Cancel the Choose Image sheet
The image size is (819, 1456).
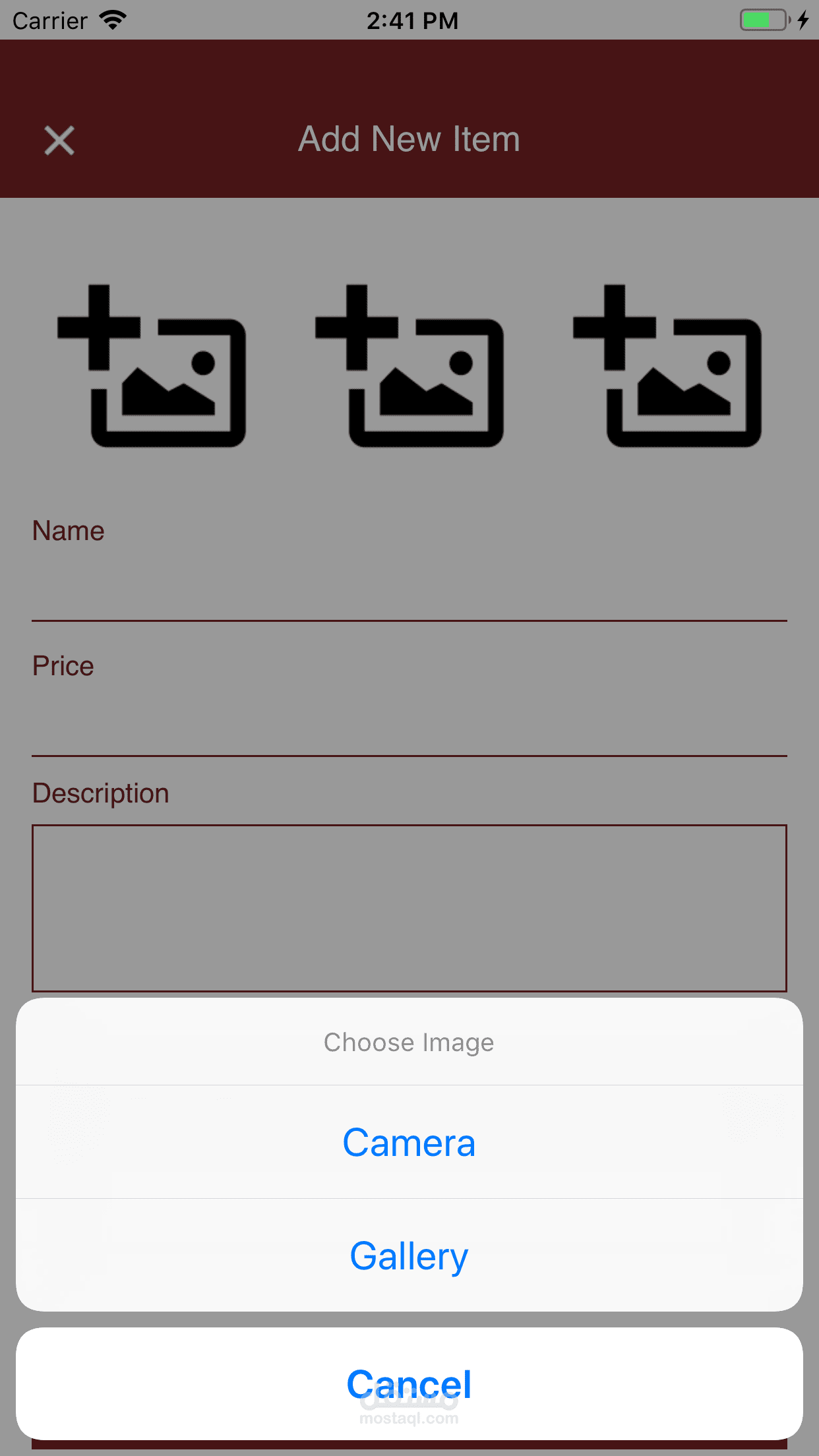click(409, 1383)
